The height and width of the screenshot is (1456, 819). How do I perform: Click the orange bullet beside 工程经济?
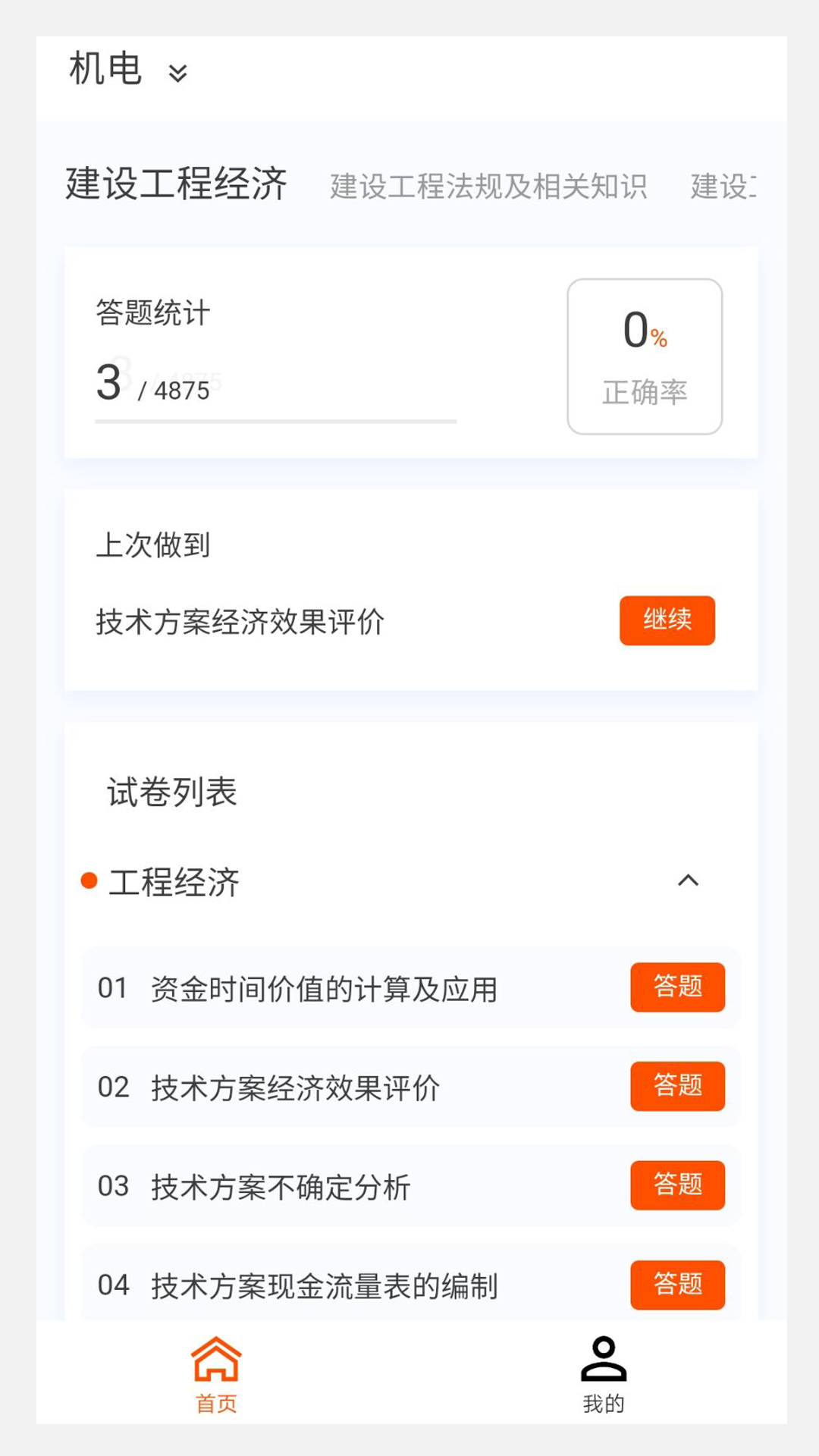(89, 880)
